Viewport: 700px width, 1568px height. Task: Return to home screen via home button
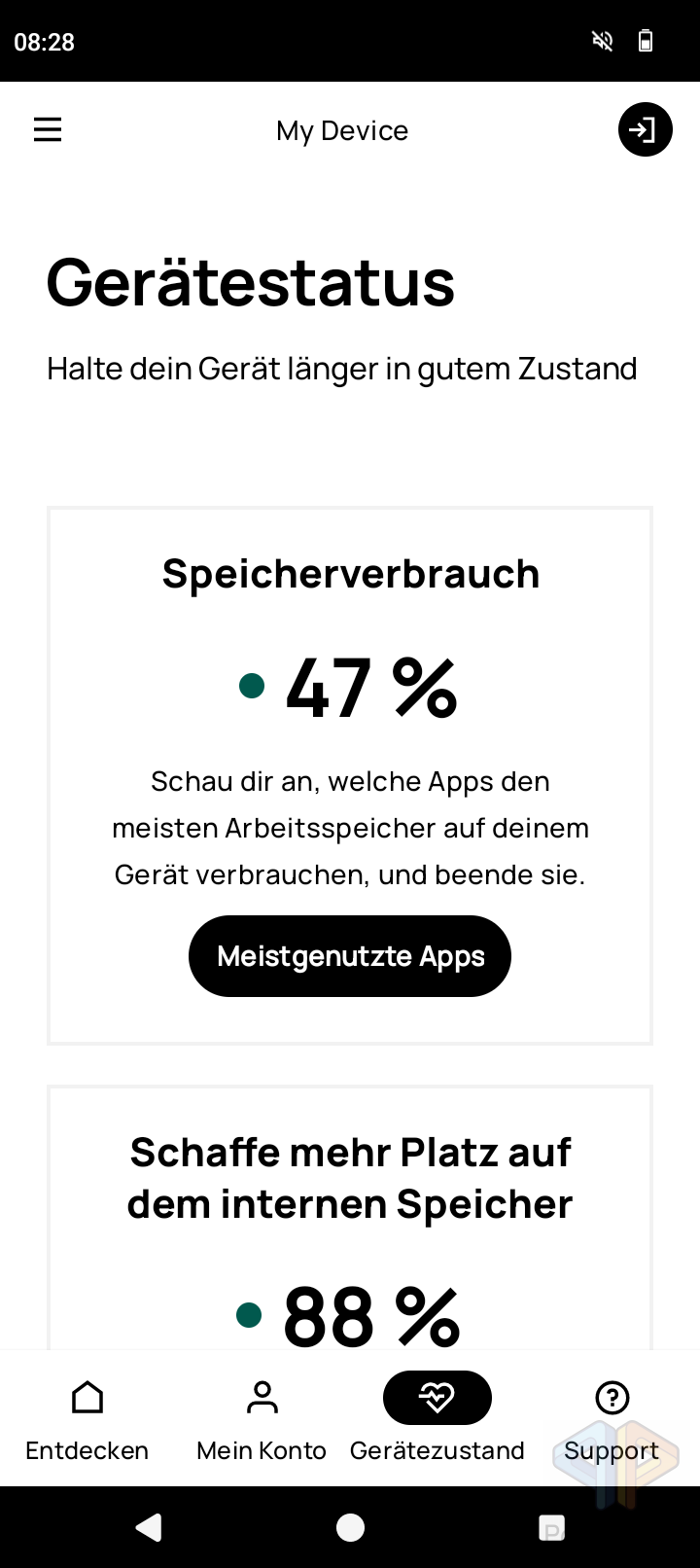click(x=350, y=1528)
